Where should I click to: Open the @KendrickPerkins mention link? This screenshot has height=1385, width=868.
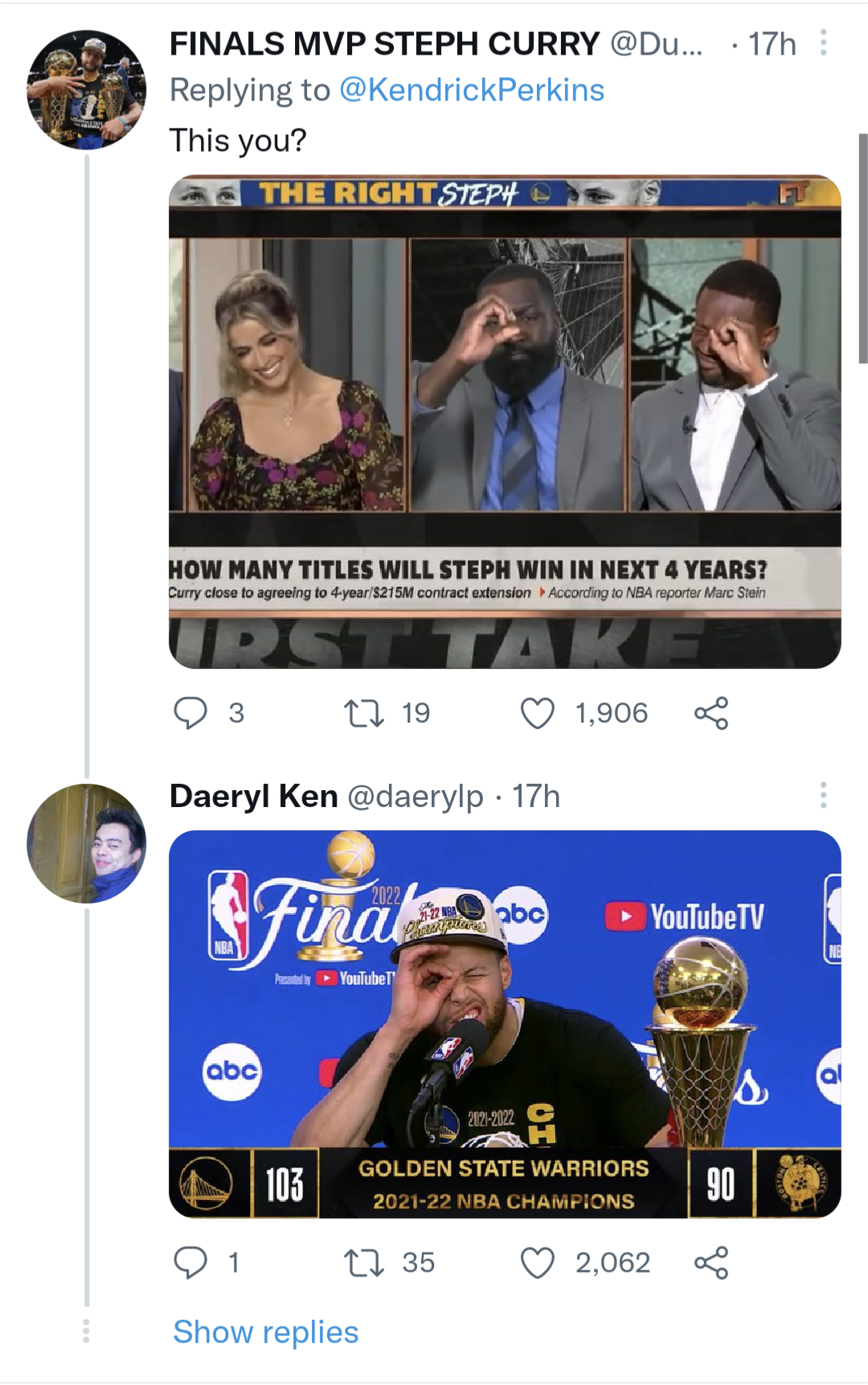pos(472,90)
